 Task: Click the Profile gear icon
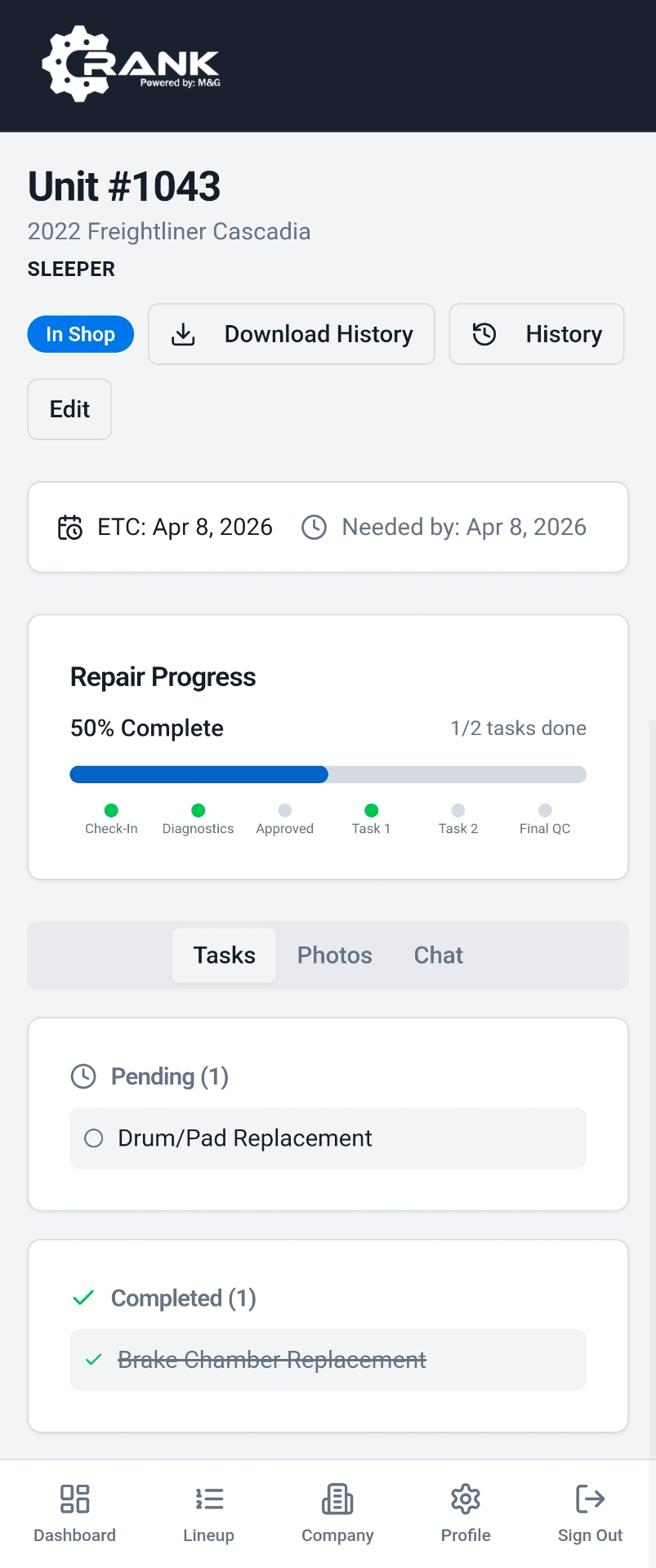coord(465,1513)
